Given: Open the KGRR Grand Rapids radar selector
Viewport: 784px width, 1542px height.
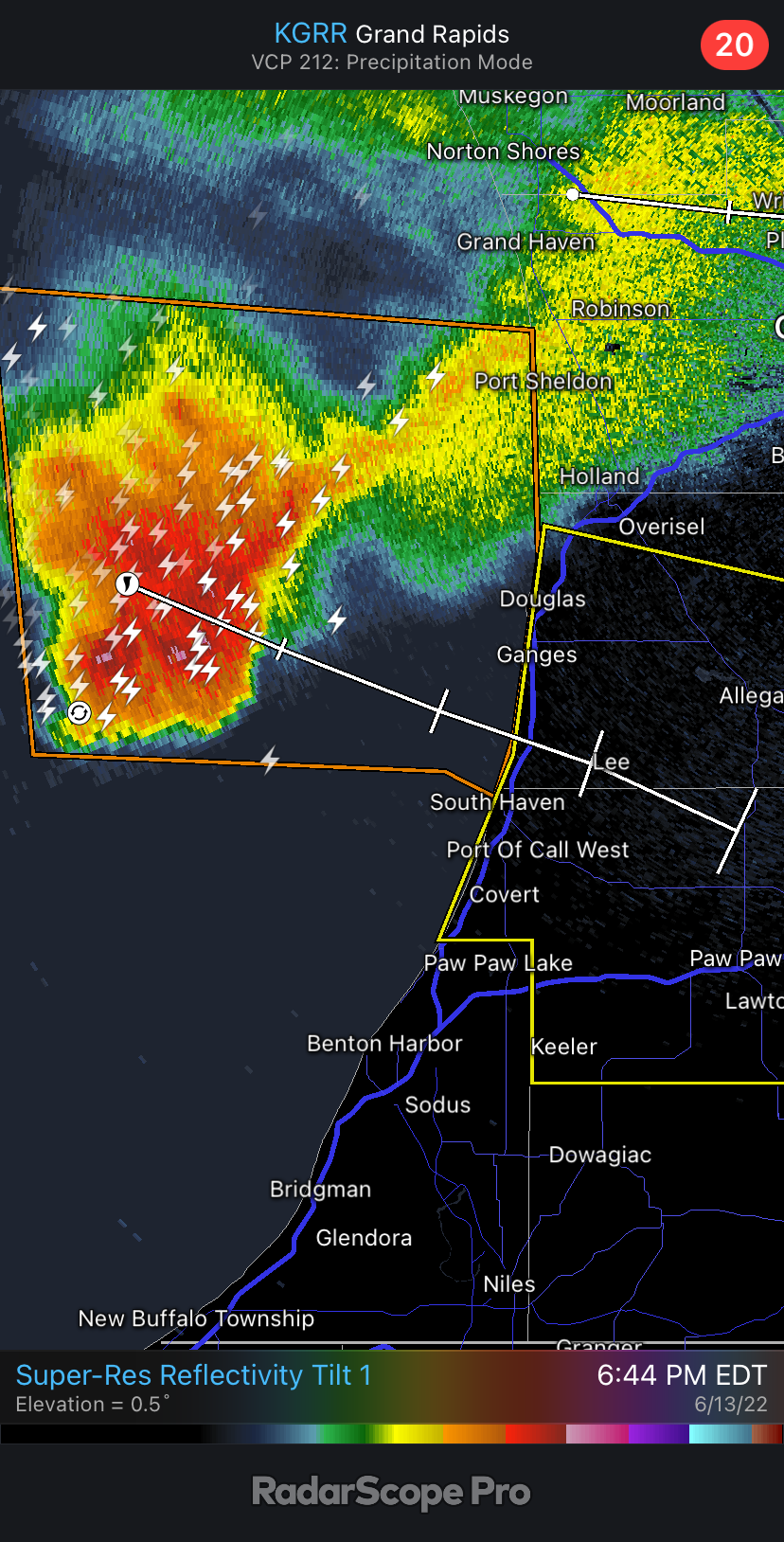Looking at the screenshot, I should click(x=391, y=34).
